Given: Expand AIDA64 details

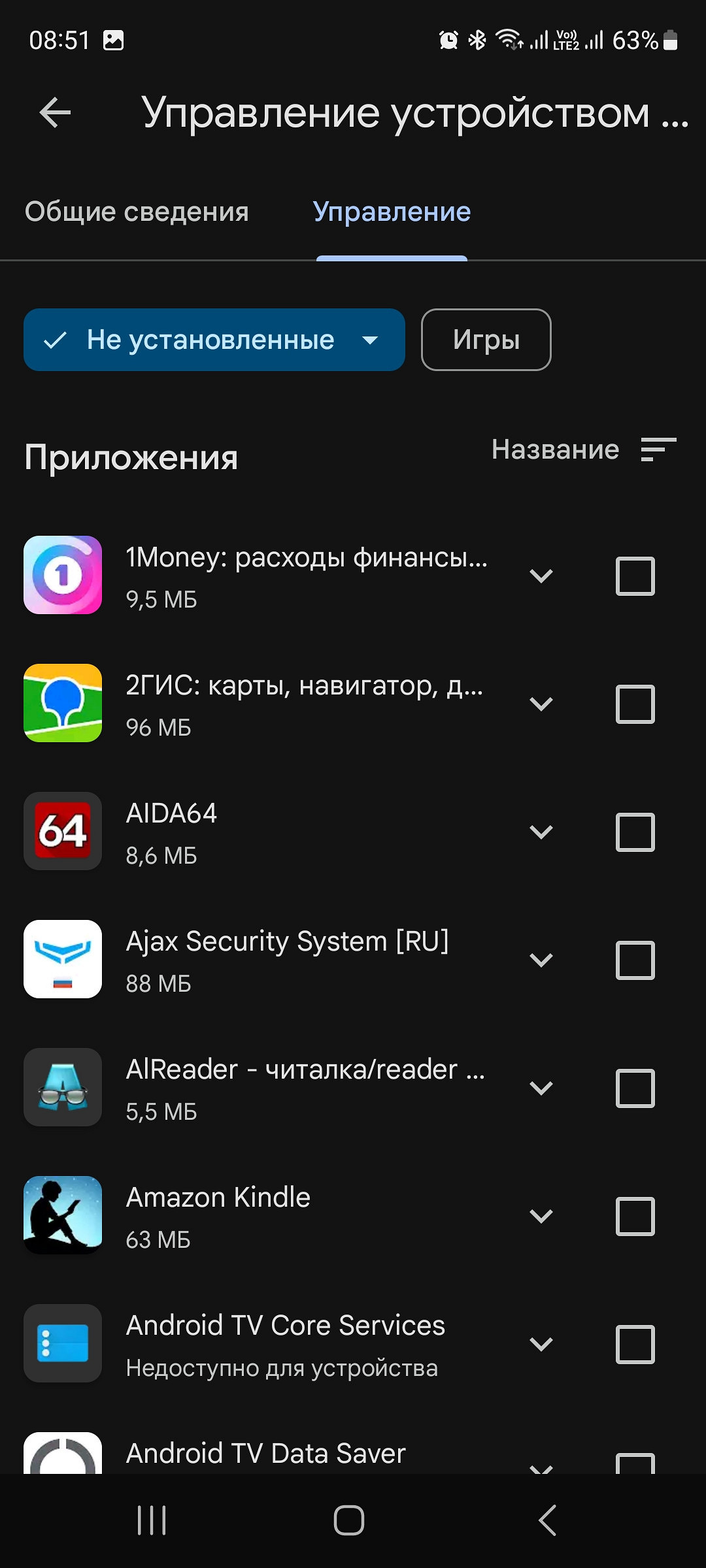Looking at the screenshot, I should 541,832.
